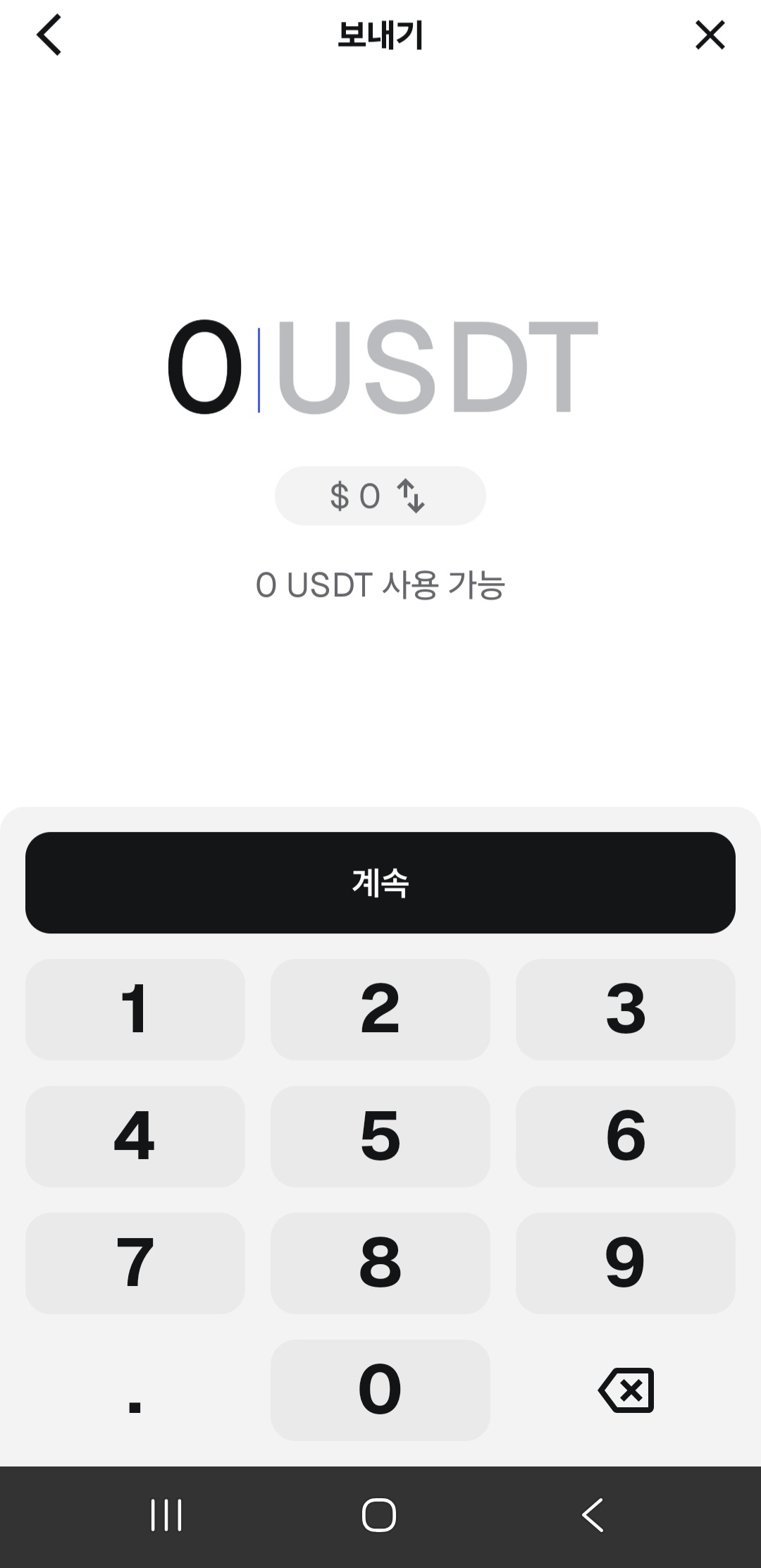Close the send screen with X
The height and width of the screenshot is (1568, 761).
(x=710, y=35)
